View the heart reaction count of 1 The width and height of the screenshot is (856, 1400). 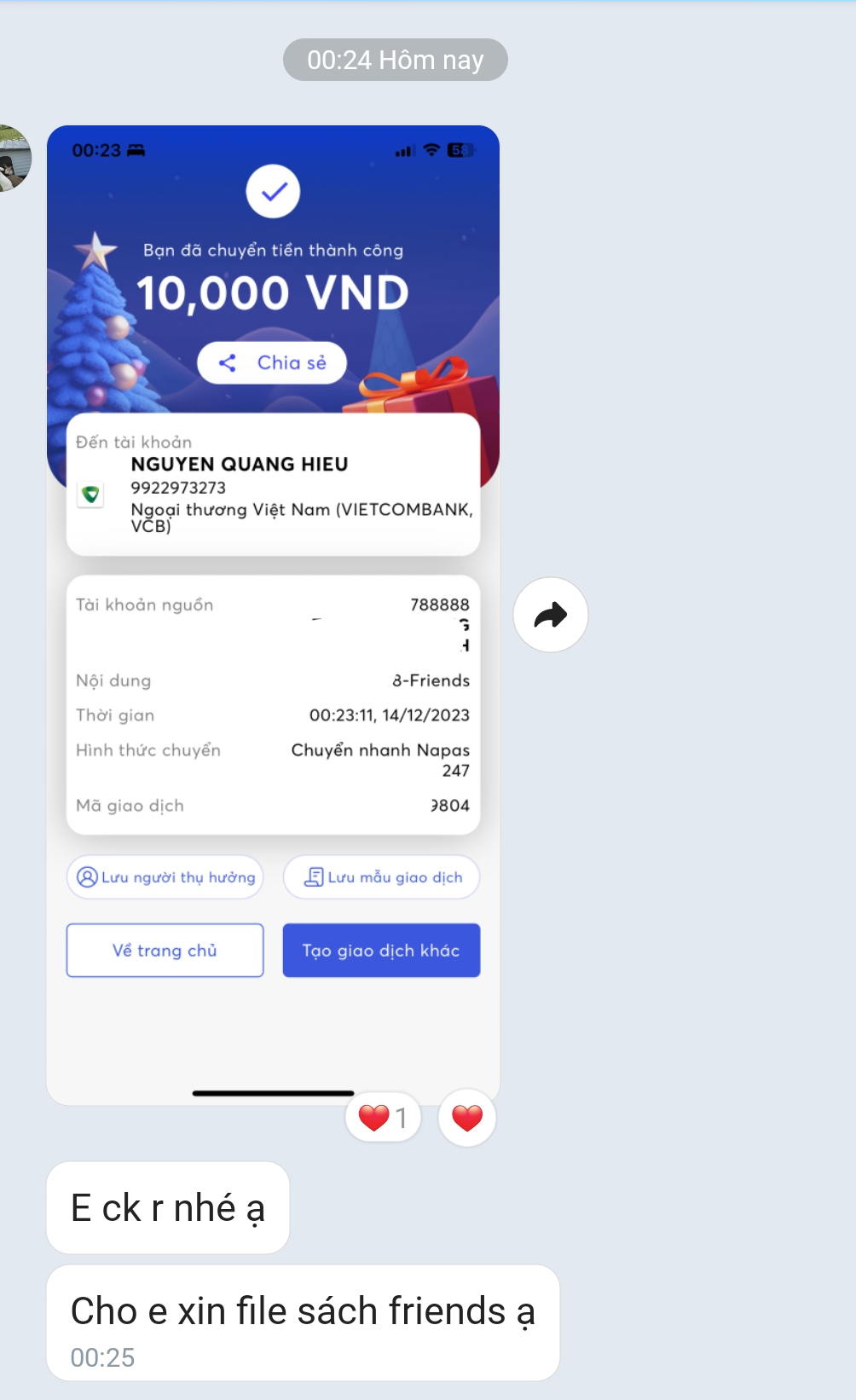[384, 1118]
